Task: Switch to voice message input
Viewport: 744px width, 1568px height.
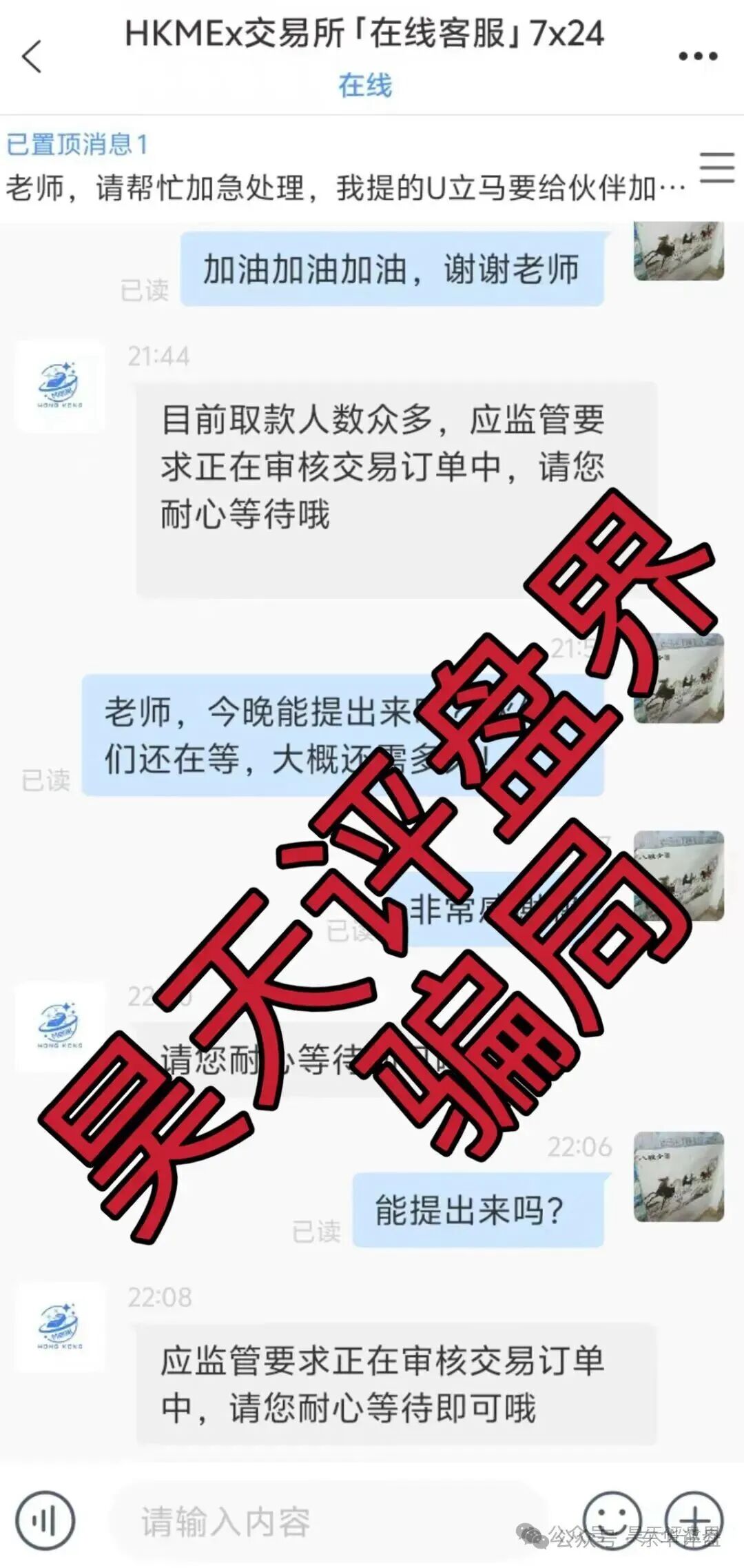Action: pos(45,1520)
